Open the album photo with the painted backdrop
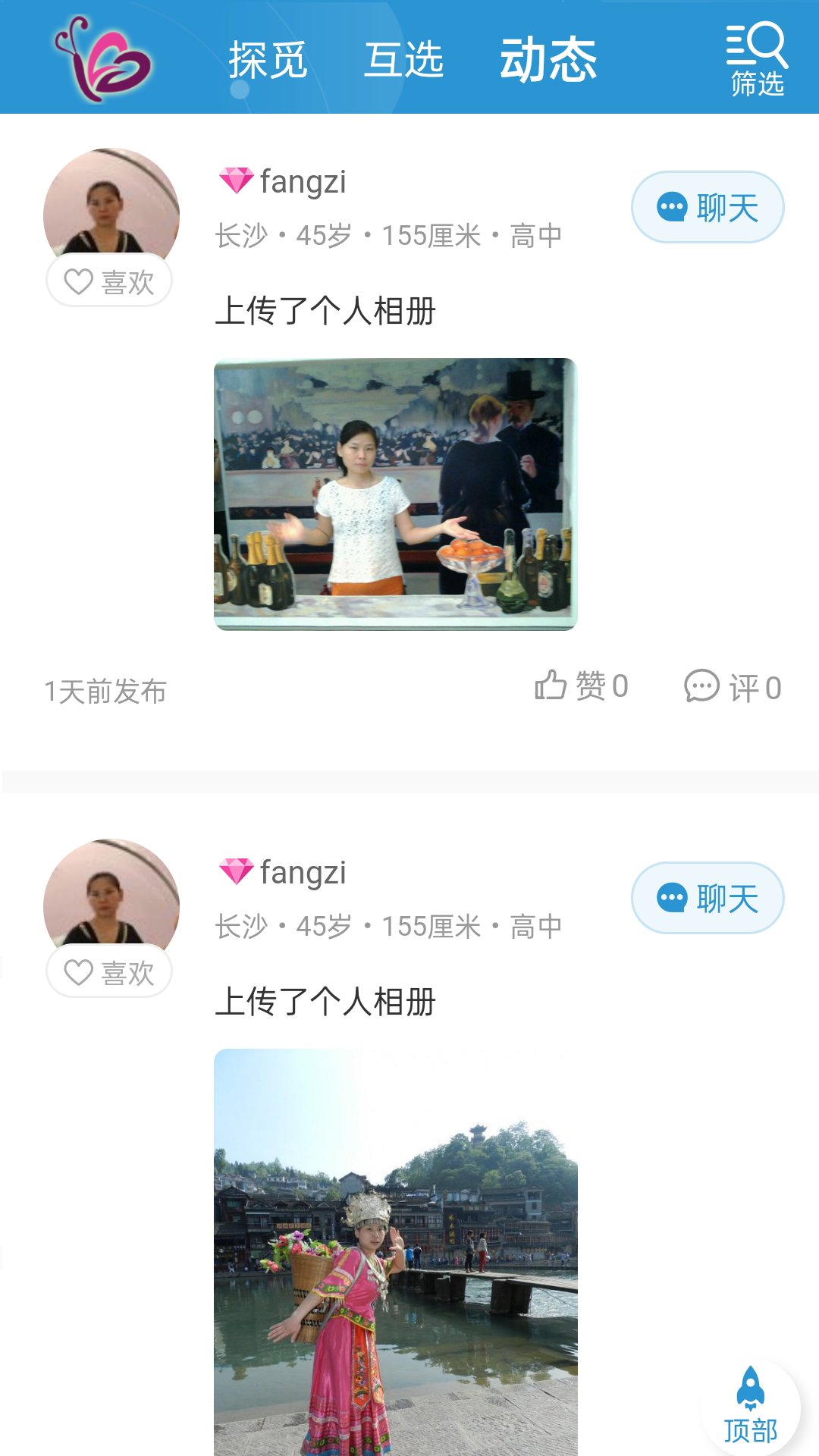Viewport: 819px width, 1456px height. pos(395,494)
